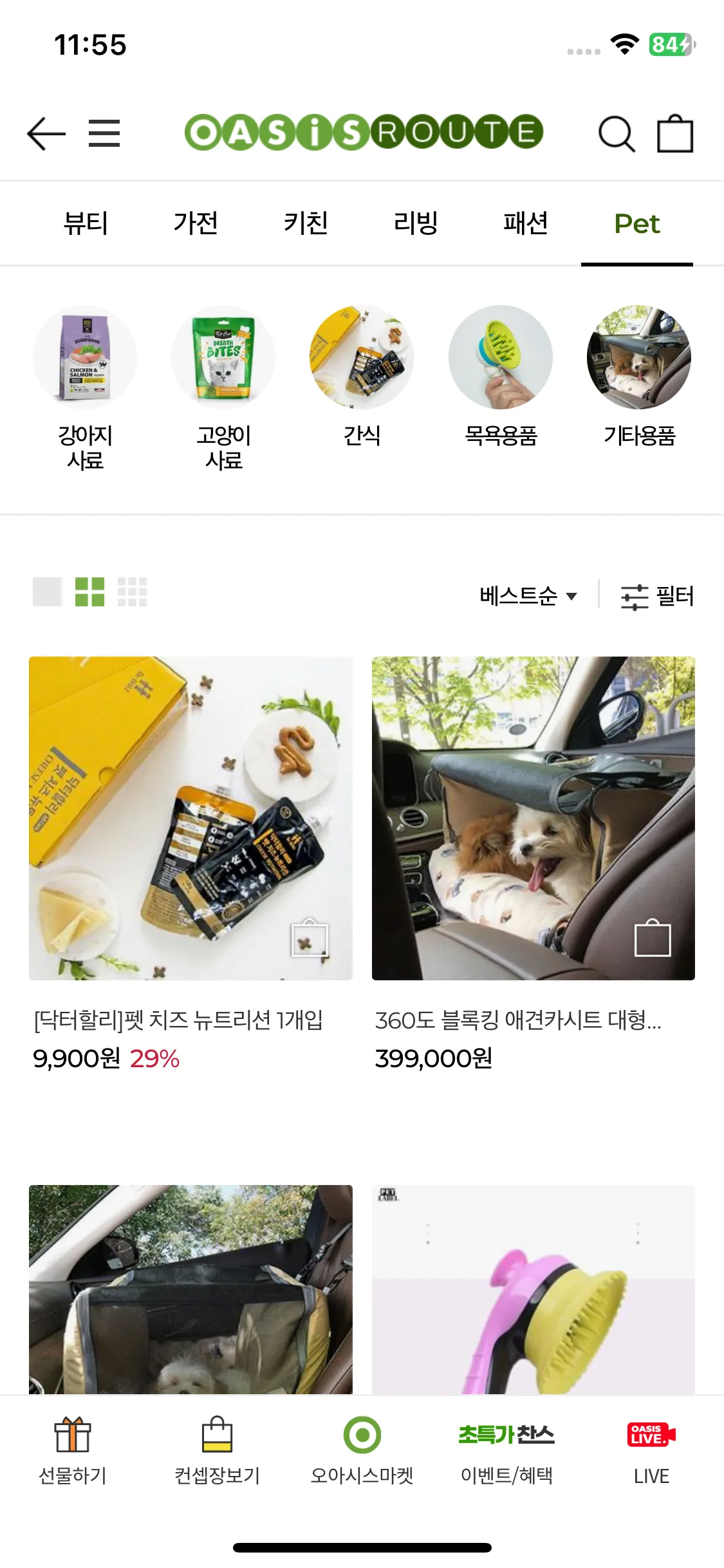Open the shopping cart
Image resolution: width=724 pixels, height=1568 pixels.
[674, 134]
